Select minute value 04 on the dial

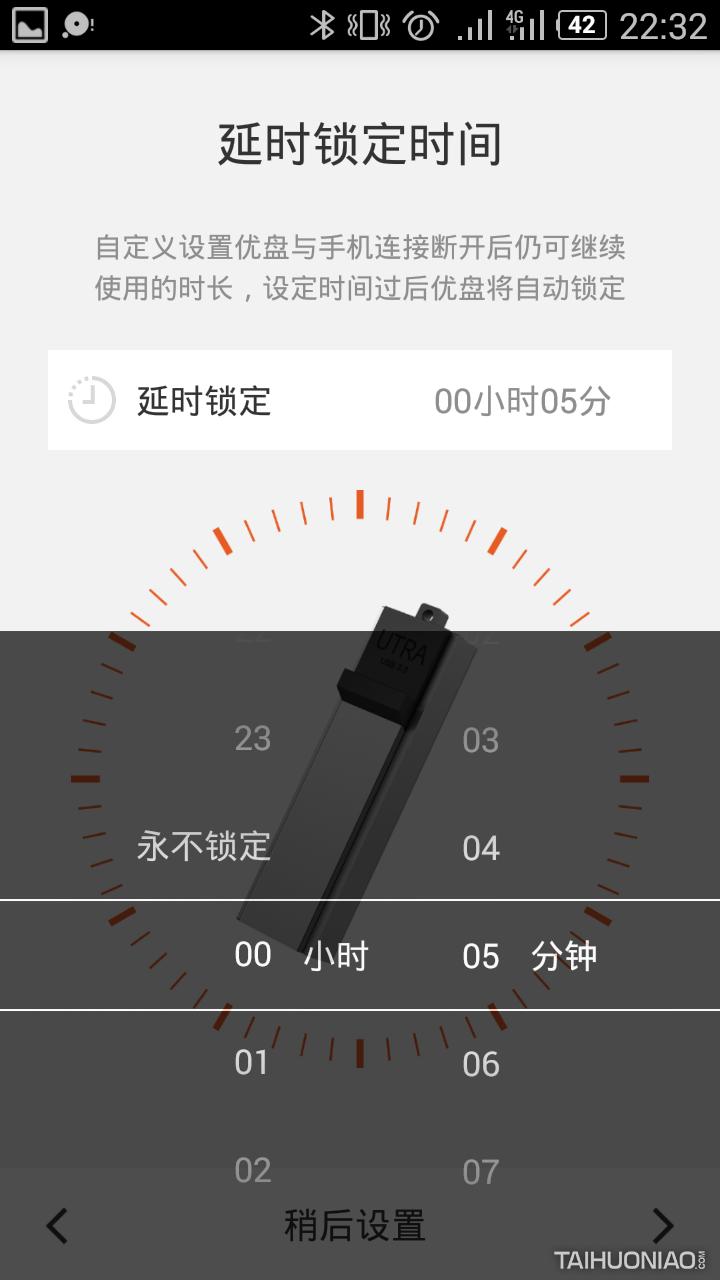click(481, 847)
